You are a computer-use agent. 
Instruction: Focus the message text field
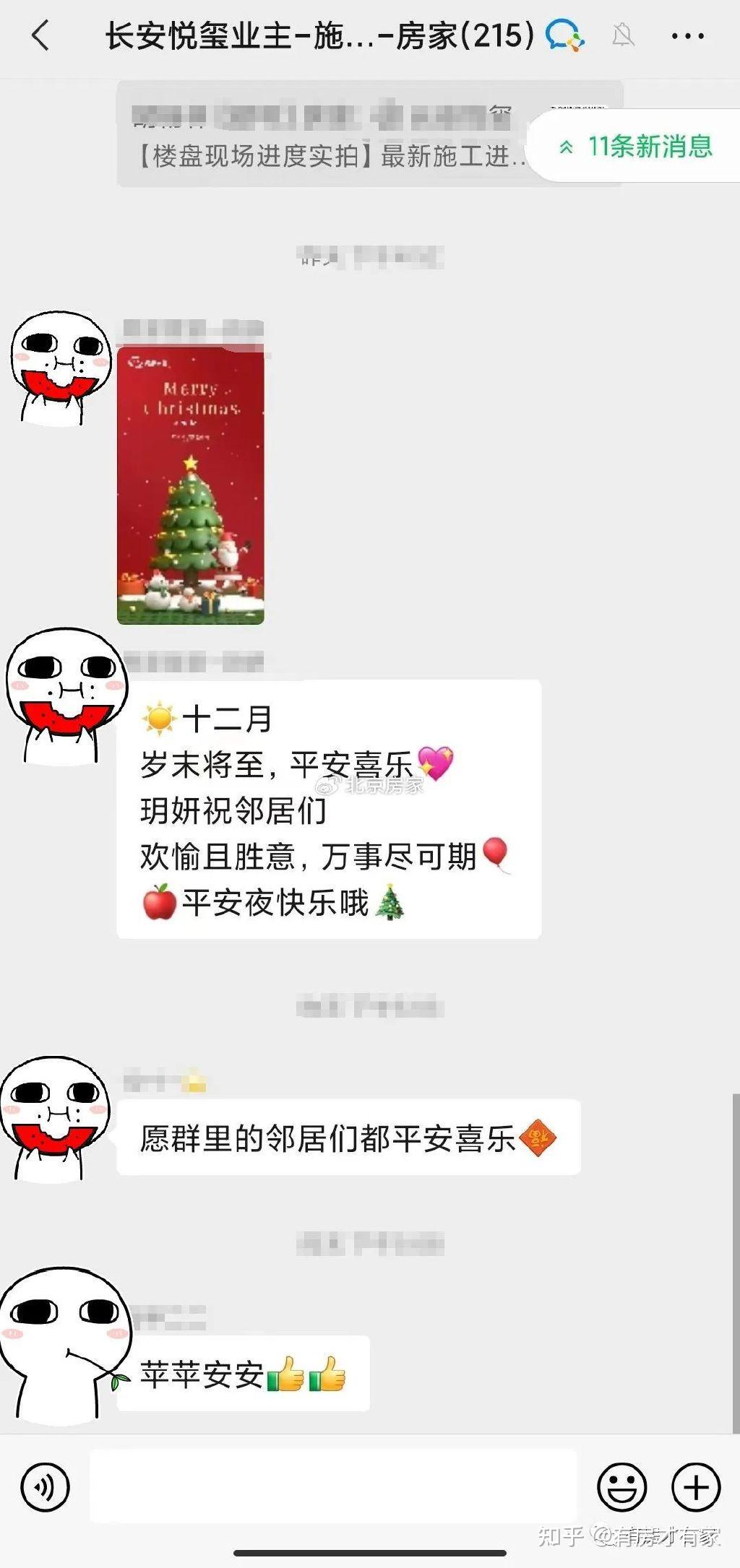pyautogui.click(x=332, y=1487)
